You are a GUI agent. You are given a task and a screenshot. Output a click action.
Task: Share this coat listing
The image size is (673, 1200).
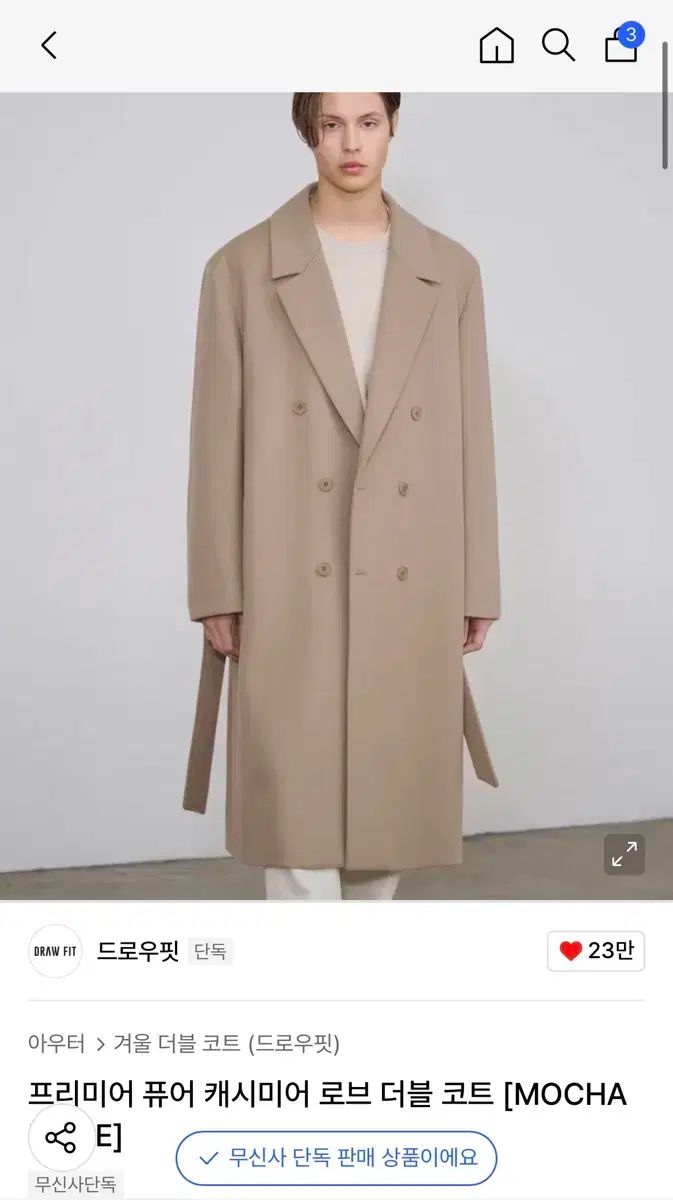[61, 1138]
